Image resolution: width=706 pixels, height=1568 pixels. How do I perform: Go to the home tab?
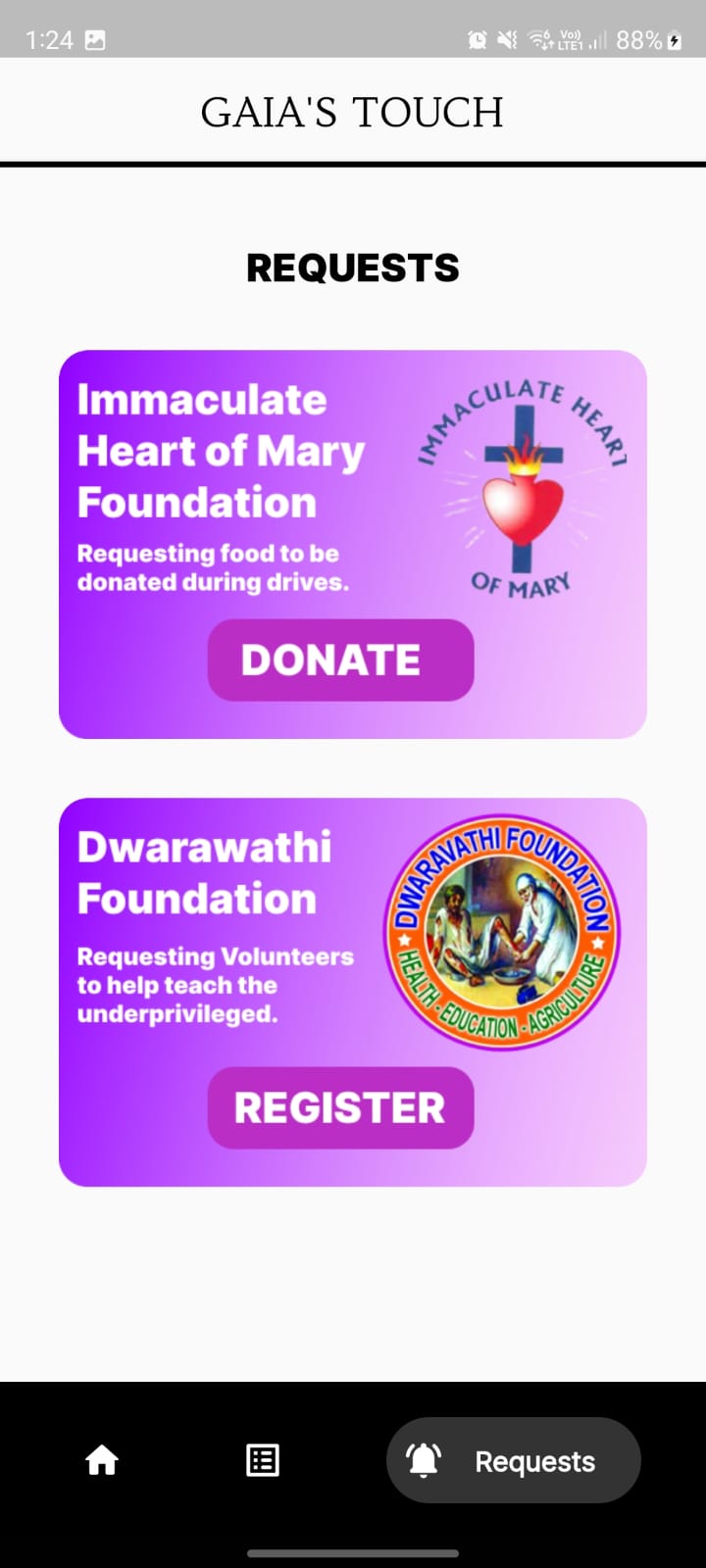[102, 1460]
